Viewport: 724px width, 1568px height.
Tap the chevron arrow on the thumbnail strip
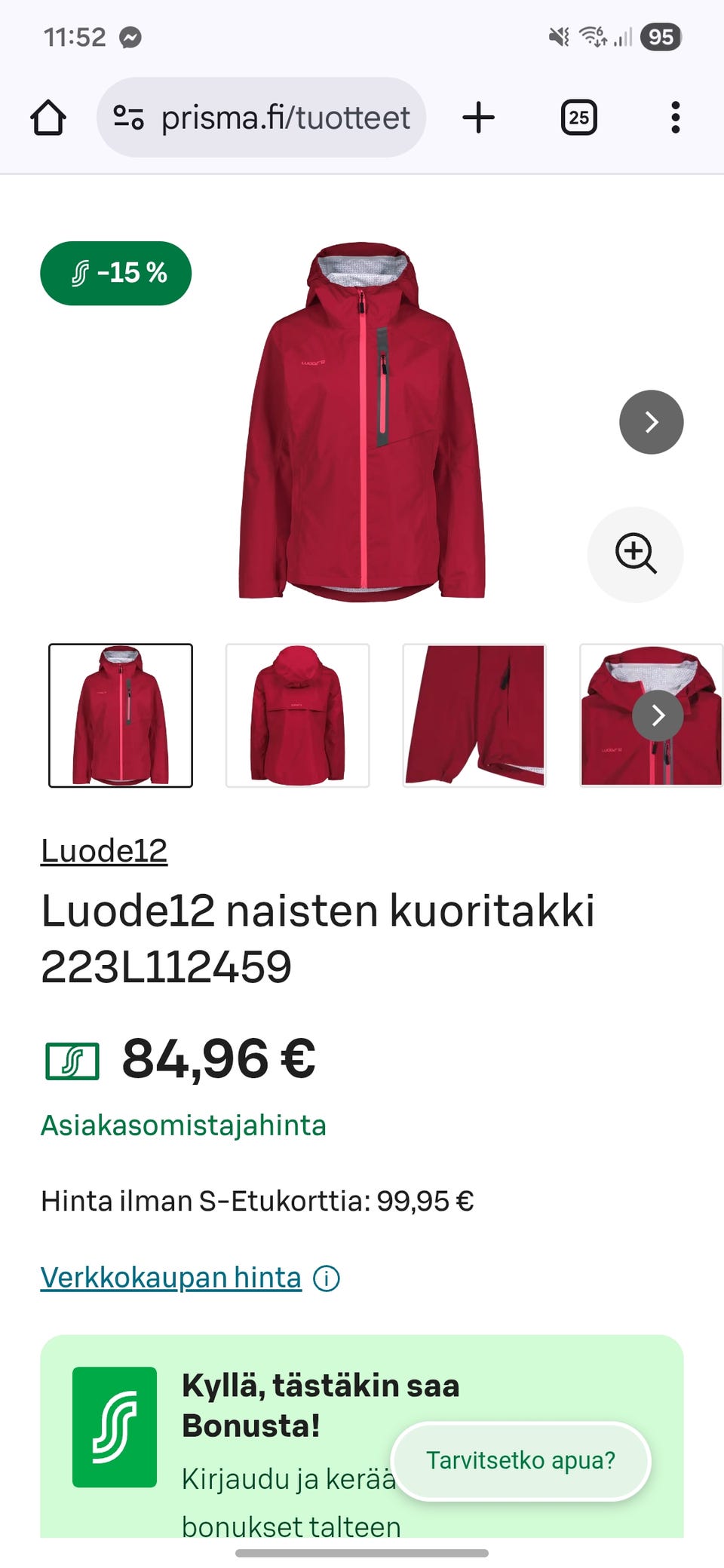point(657,715)
